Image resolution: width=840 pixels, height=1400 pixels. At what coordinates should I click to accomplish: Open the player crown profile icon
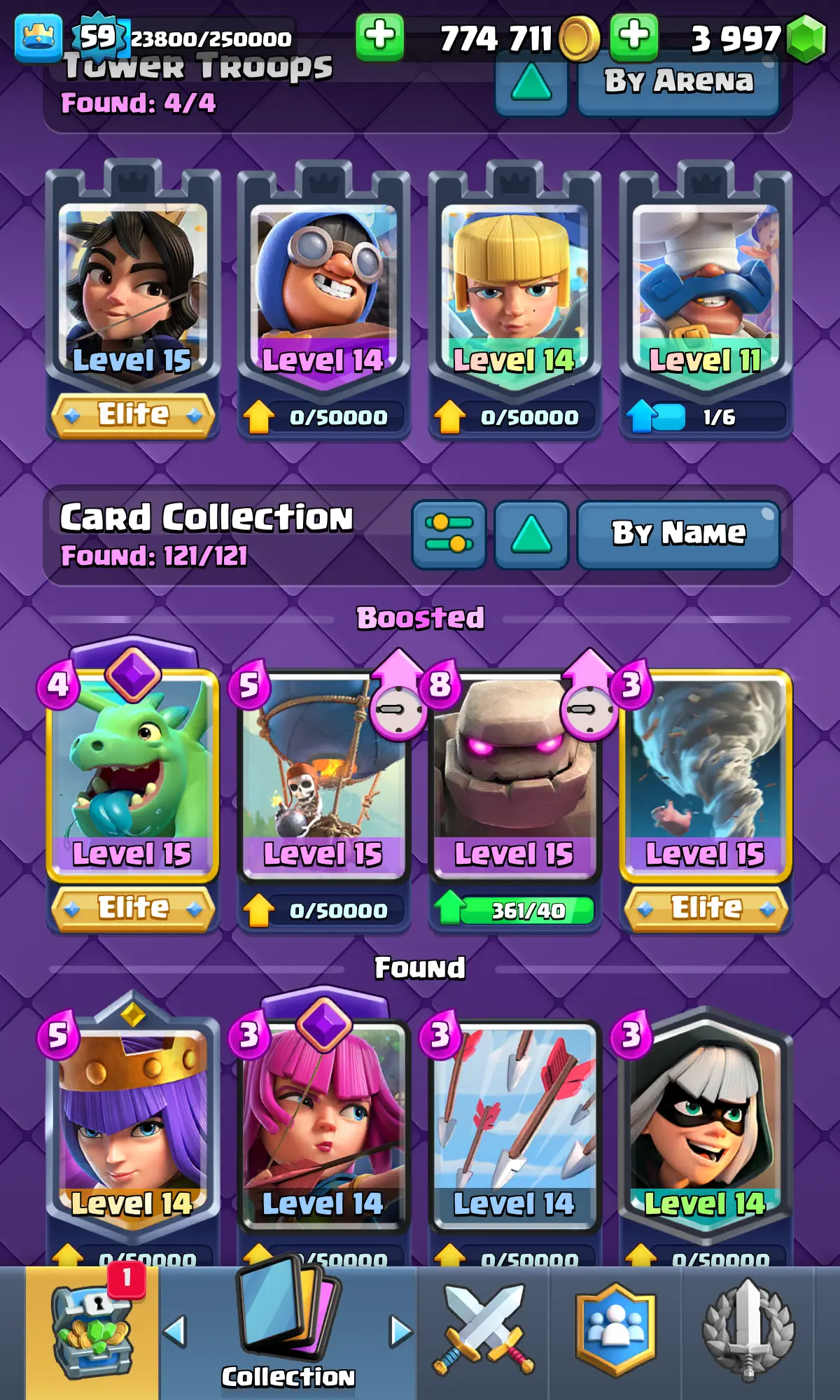38,38
